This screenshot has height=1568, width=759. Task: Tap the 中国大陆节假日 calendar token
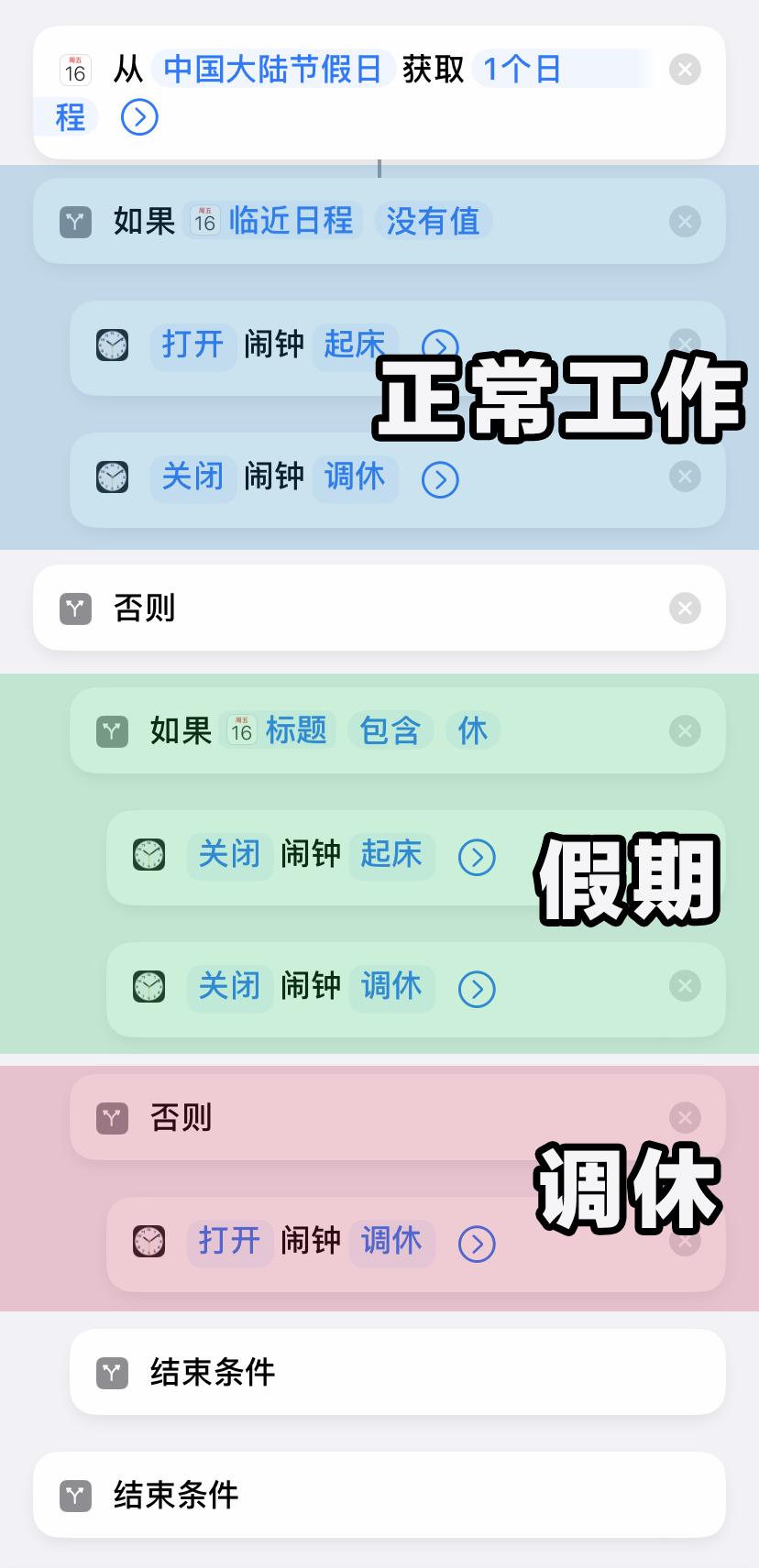click(273, 70)
